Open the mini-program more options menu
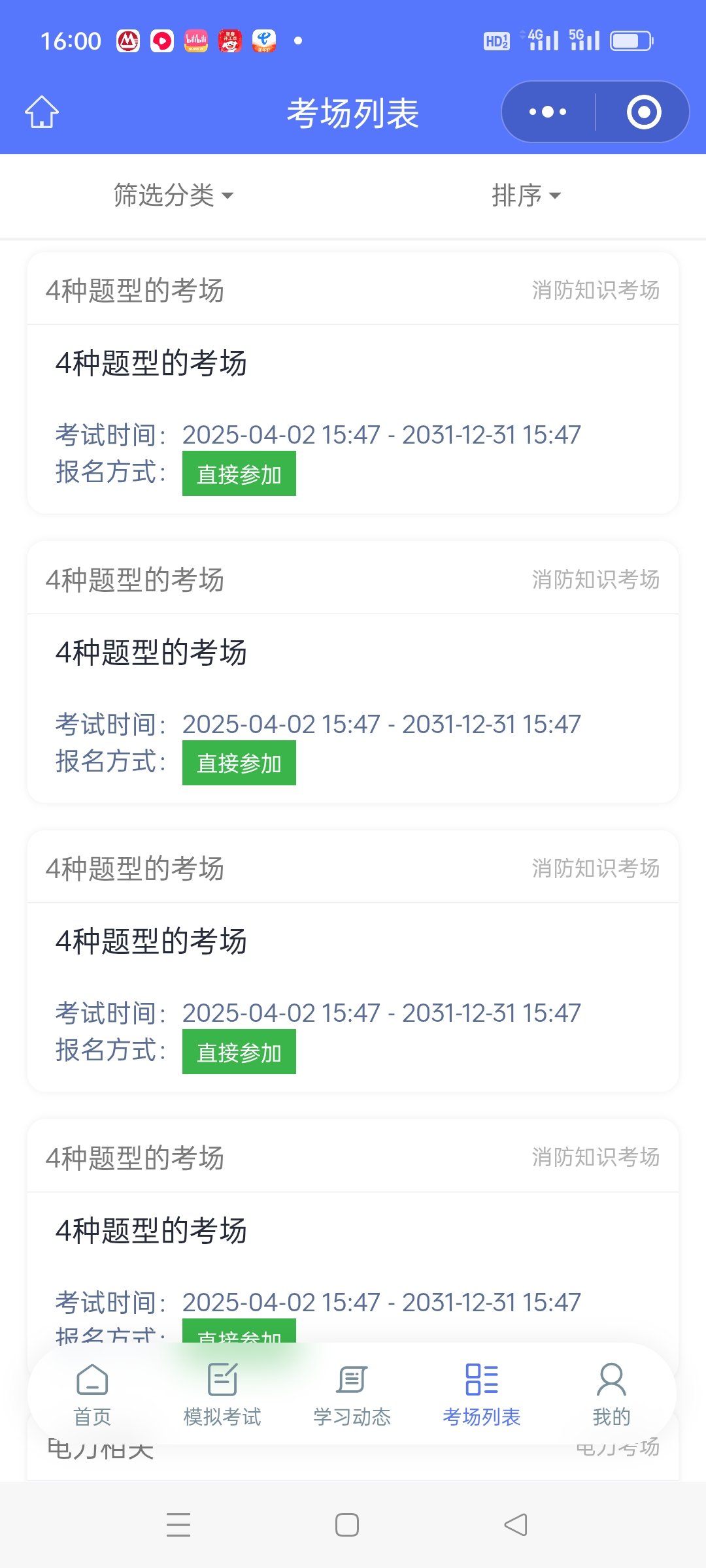The width and height of the screenshot is (706, 1568). [x=546, y=111]
